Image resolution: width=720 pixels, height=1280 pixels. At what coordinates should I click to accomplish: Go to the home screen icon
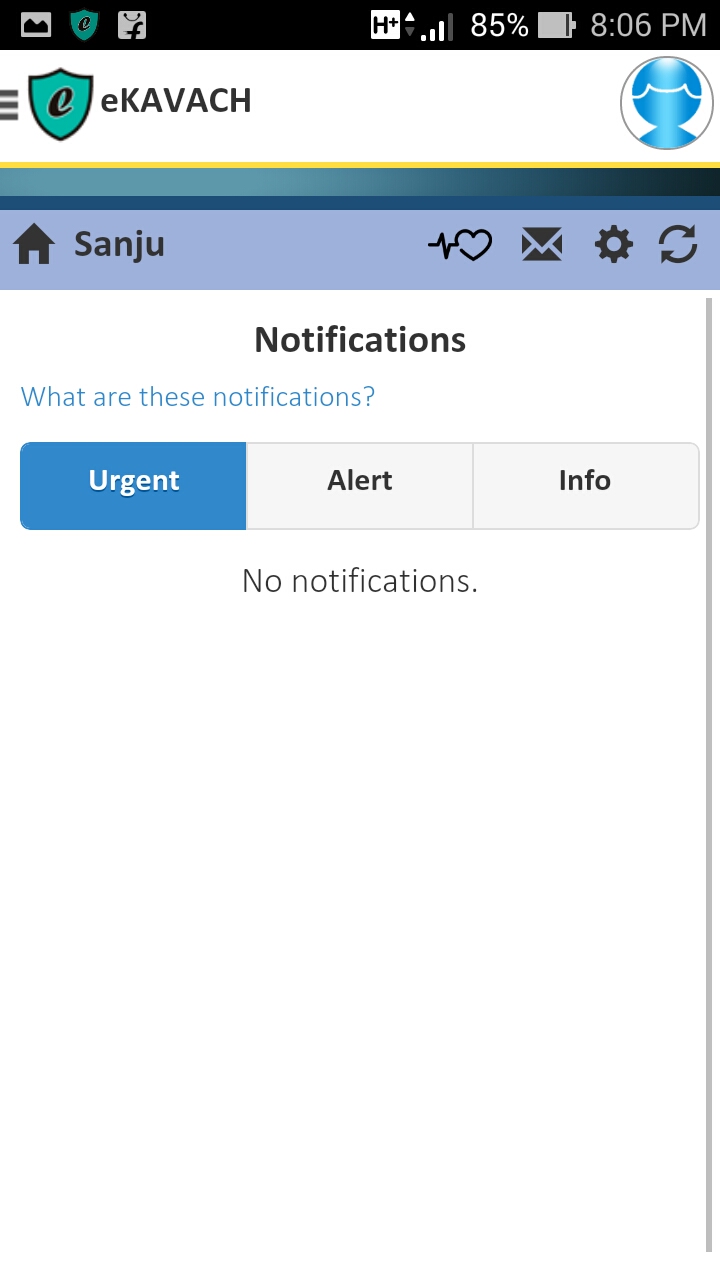(x=34, y=245)
